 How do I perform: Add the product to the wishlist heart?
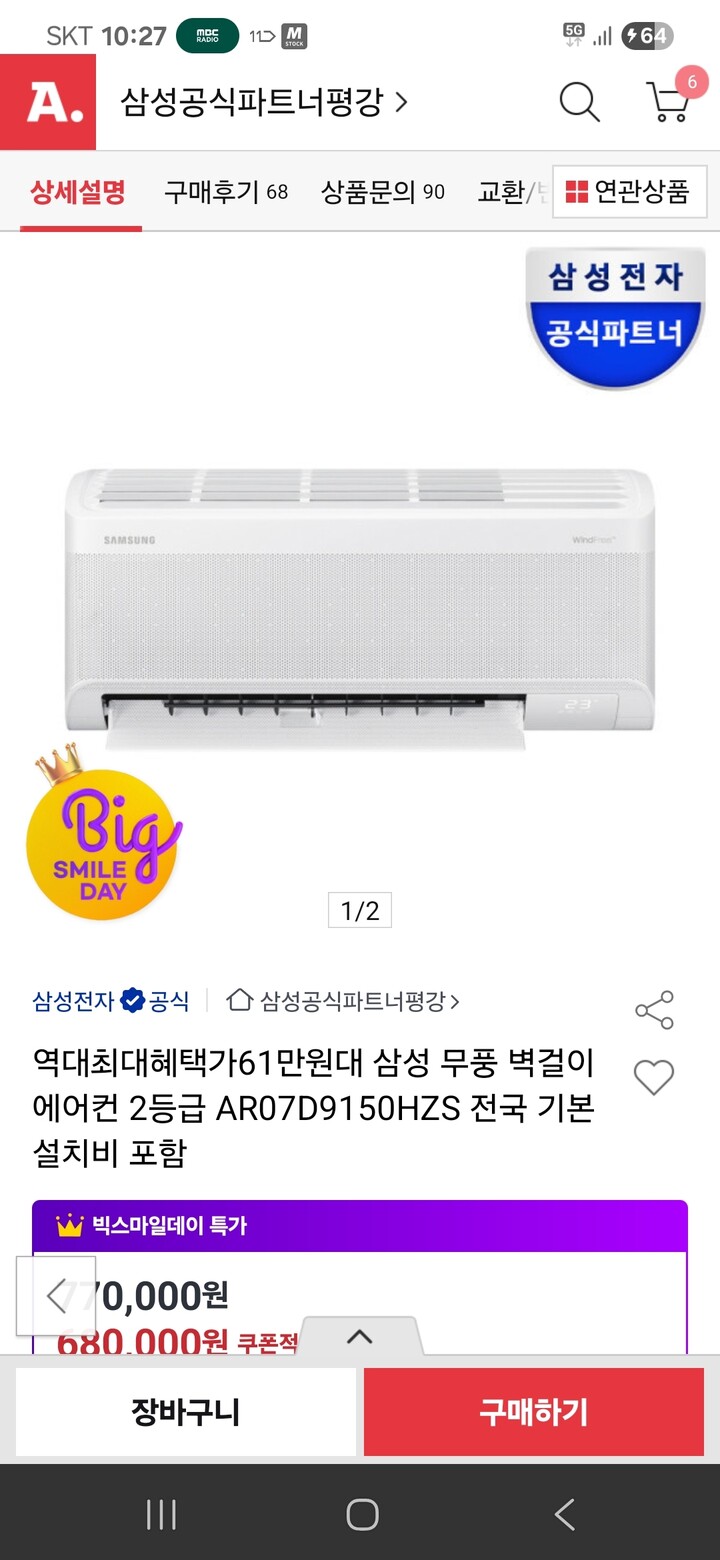[x=656, y=1078]
